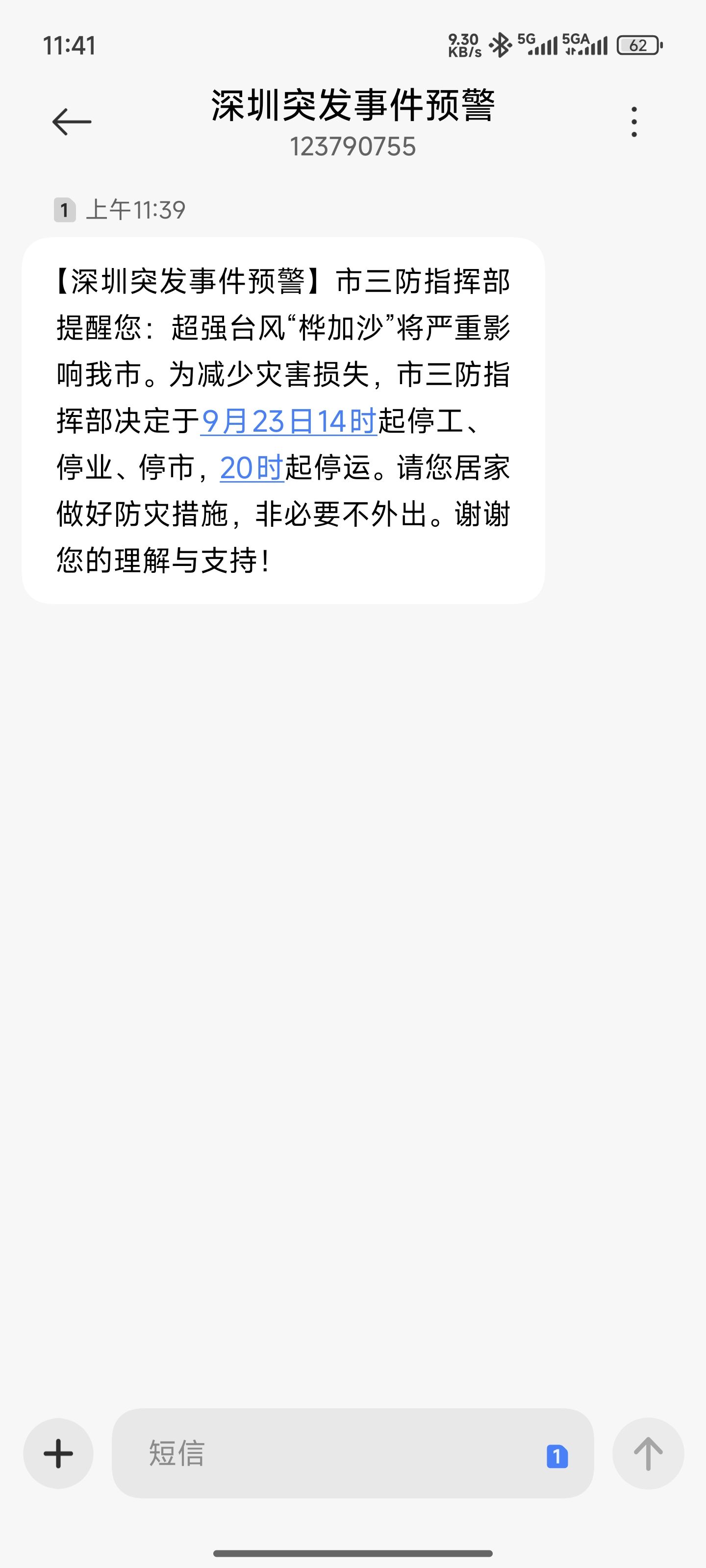
Task: Open the plus attachment button
Action: [58, 1453]
